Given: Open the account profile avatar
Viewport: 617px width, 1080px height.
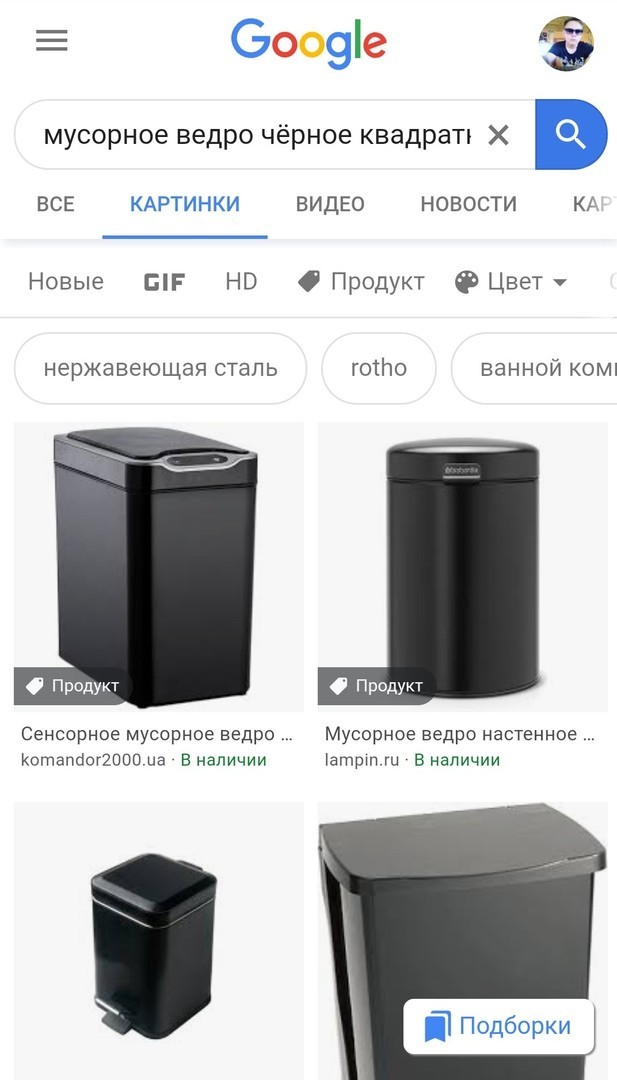Looking at the screenshot, I should (x=567, y=44).
